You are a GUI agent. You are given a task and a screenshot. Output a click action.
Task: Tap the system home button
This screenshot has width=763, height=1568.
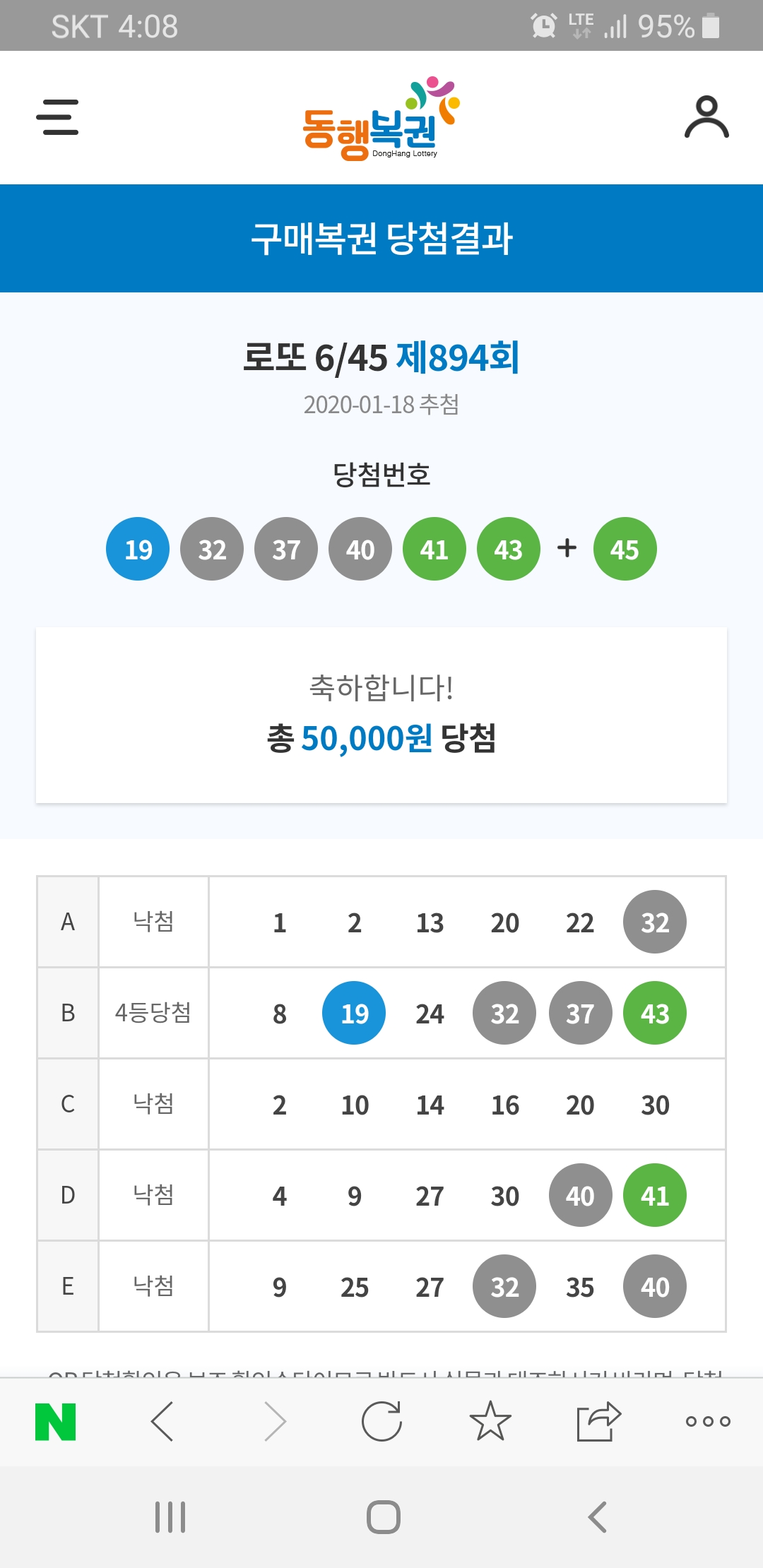pyautogui.click(x=384, y=1517)
